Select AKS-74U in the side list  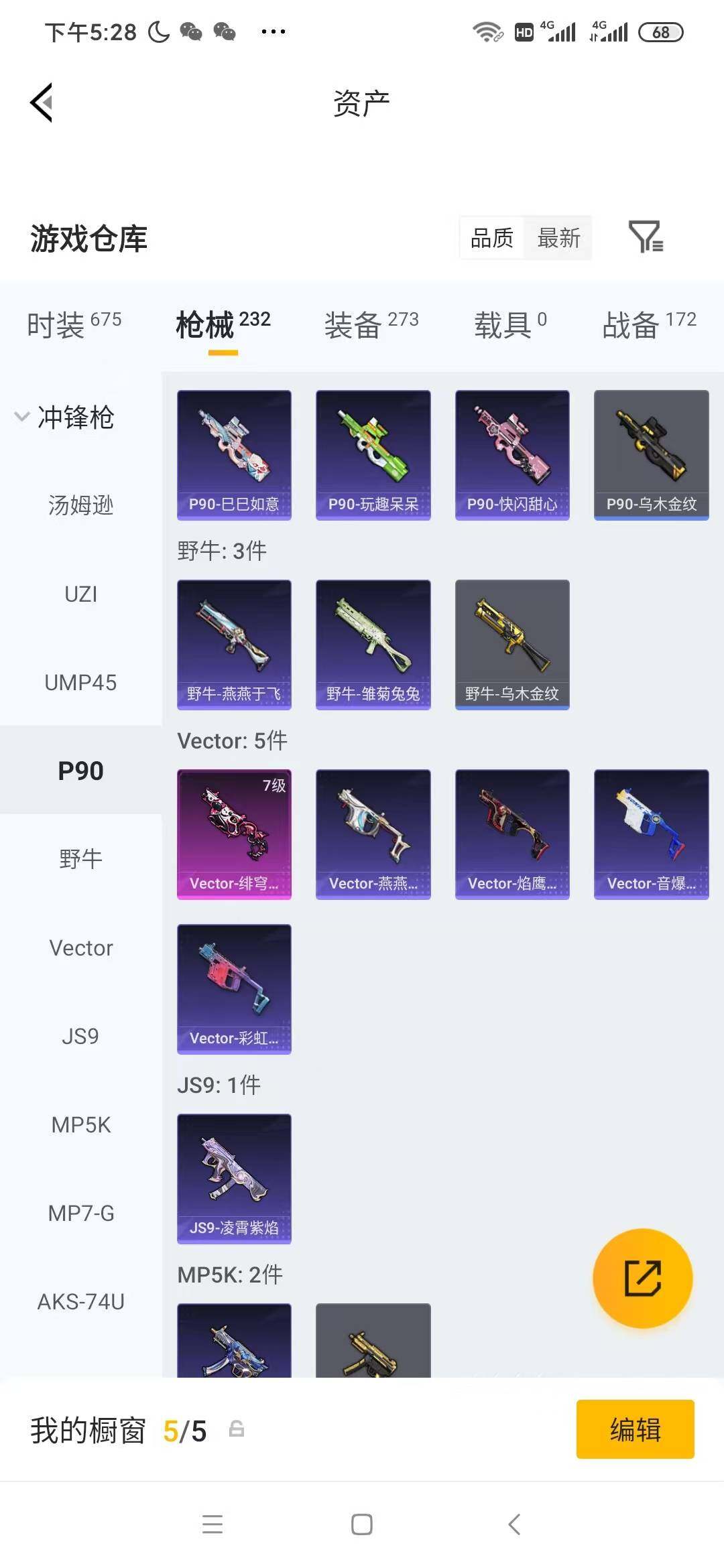80,1301
